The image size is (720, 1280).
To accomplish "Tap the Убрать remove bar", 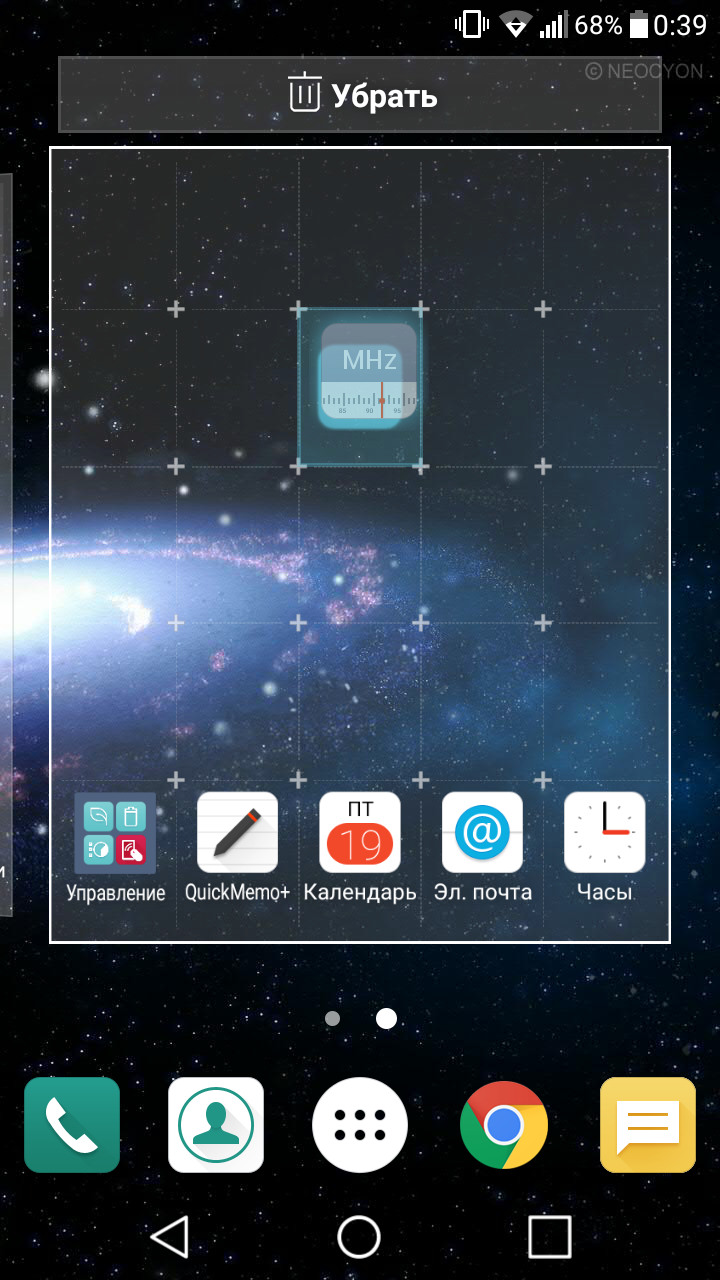I will tap(360, 95).
